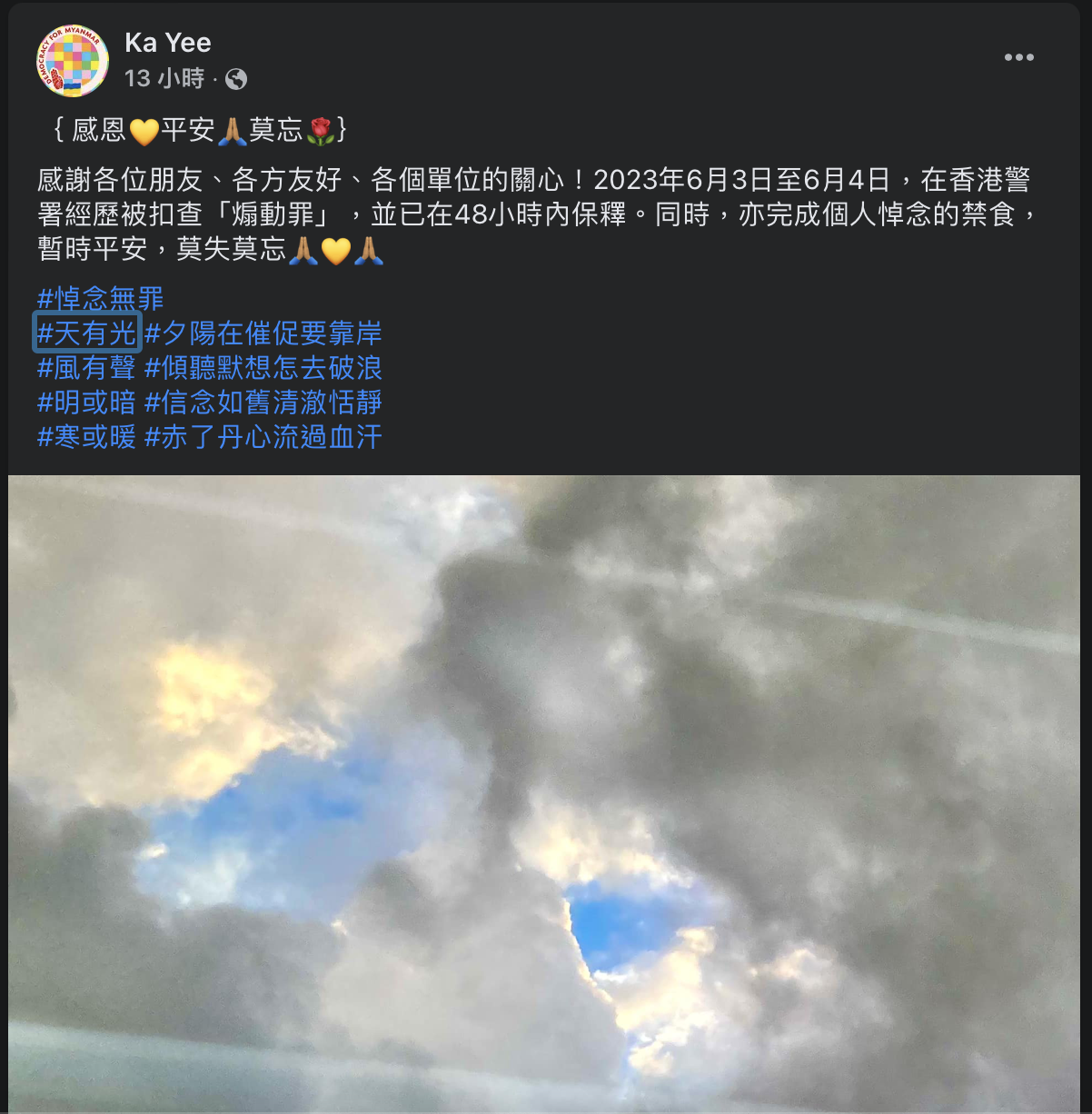Open Ka Yee's profile picture
Screen dimensions: 1092x1114
tap(72, 61)
